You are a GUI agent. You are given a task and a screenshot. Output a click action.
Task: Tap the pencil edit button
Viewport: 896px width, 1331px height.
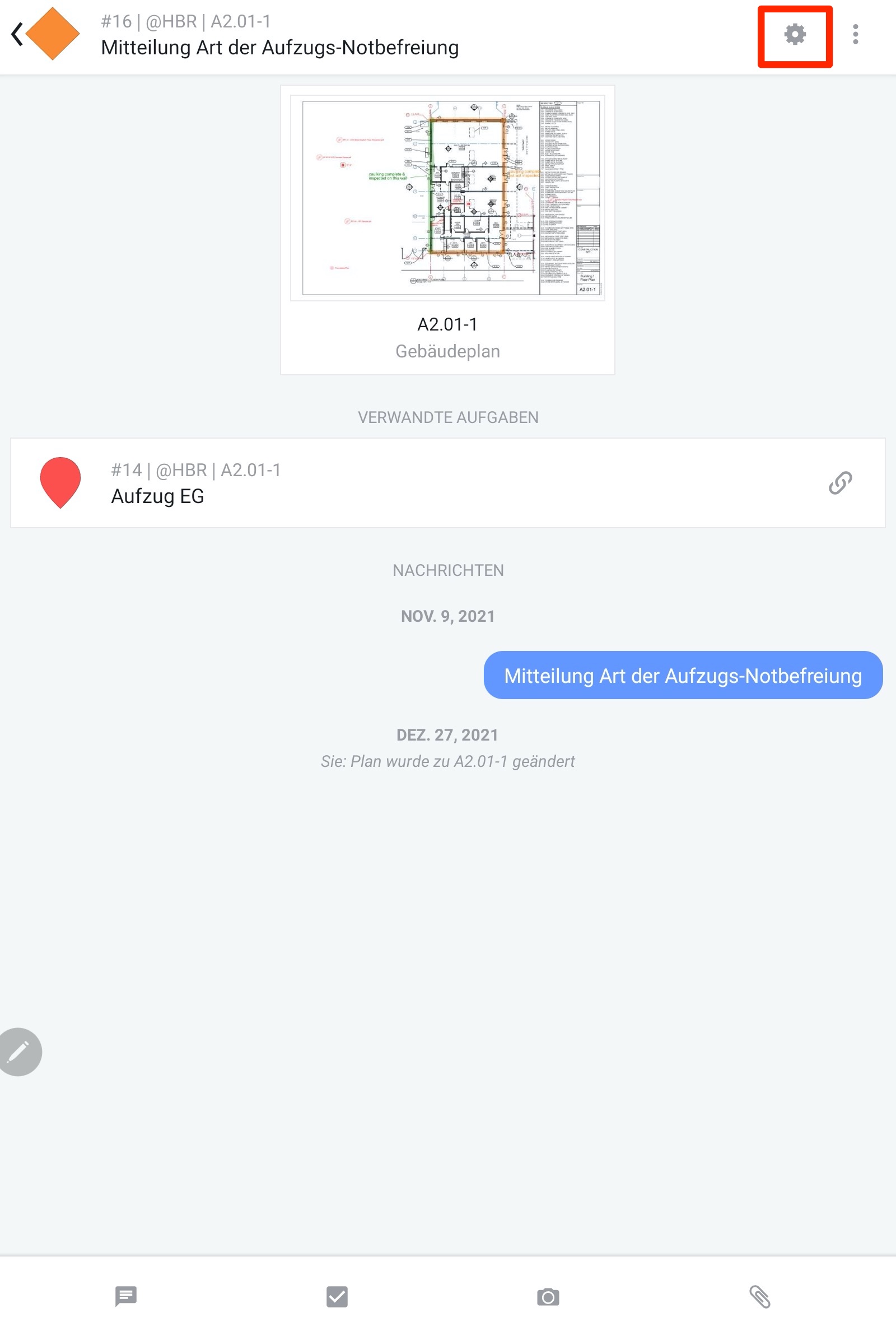tap(20, 1051)
